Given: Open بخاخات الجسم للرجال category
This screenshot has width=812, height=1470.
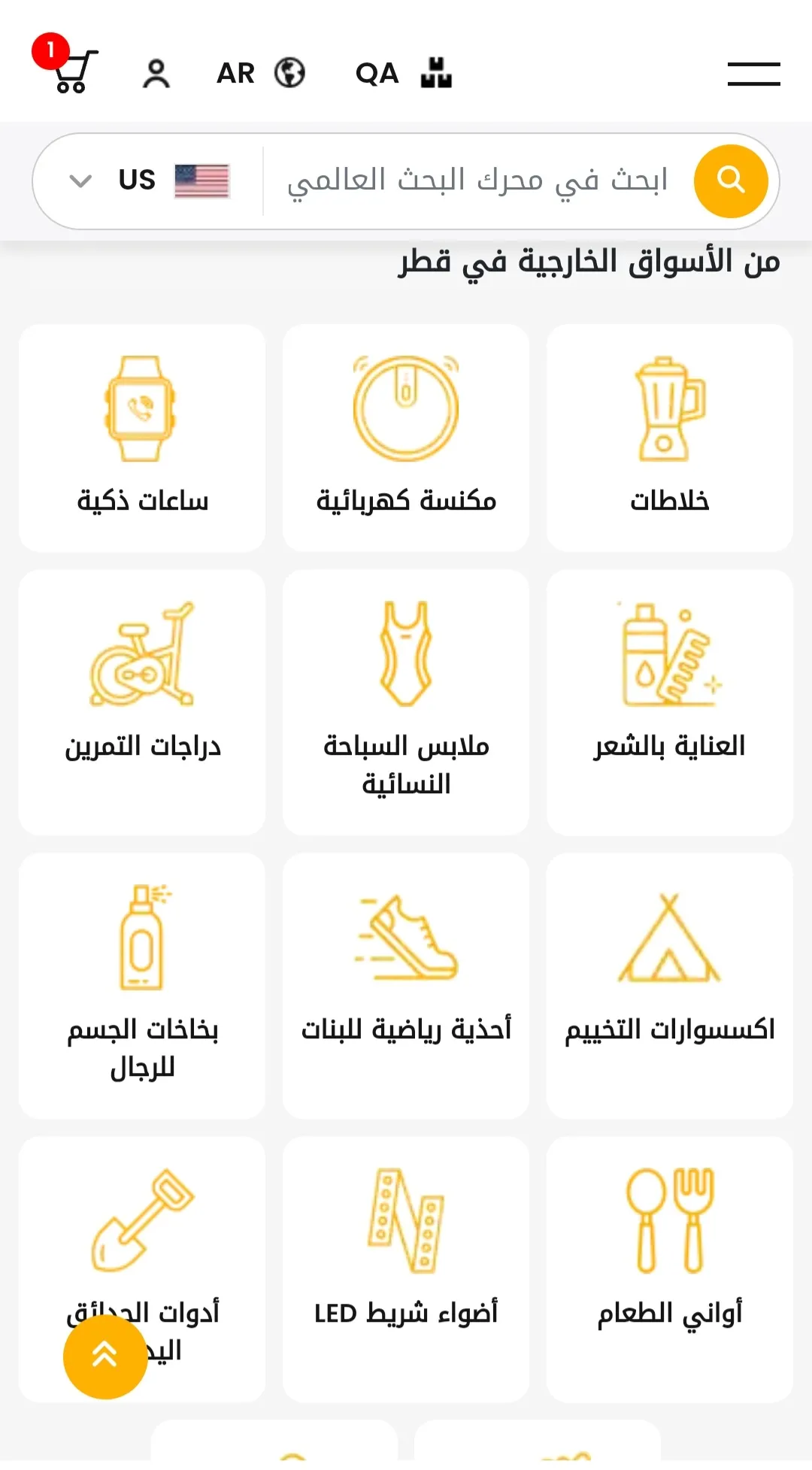Looking at the screenshot, I should 142,986.
